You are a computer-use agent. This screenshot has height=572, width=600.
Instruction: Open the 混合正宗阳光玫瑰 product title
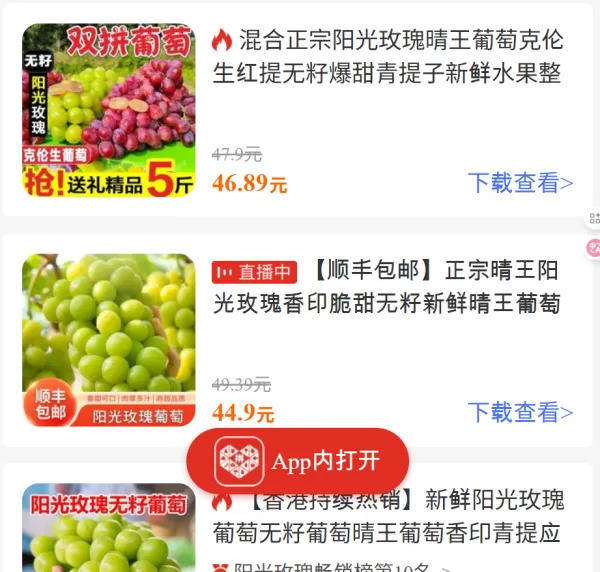pos(388,56)
